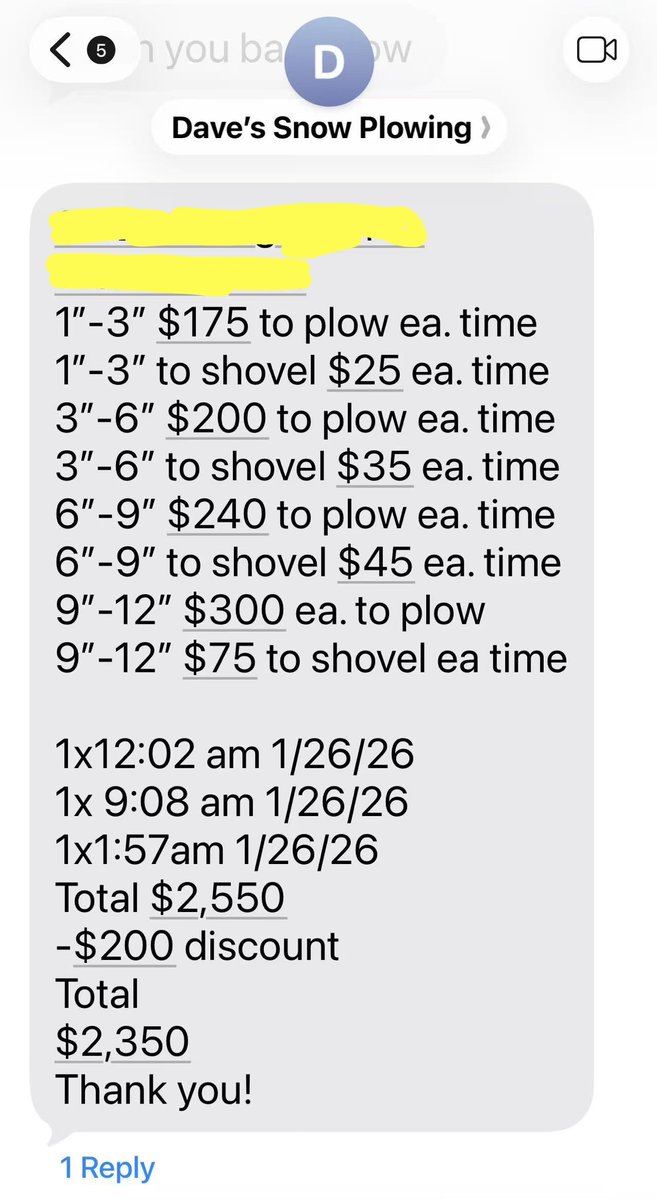Start a FaceTime video call

tap(596, 49)
